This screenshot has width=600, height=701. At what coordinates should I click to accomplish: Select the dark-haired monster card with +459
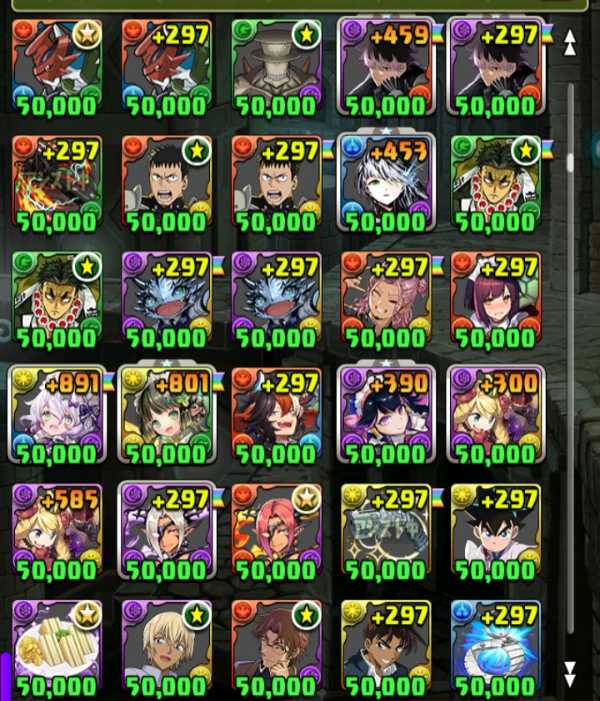point(386,67)
